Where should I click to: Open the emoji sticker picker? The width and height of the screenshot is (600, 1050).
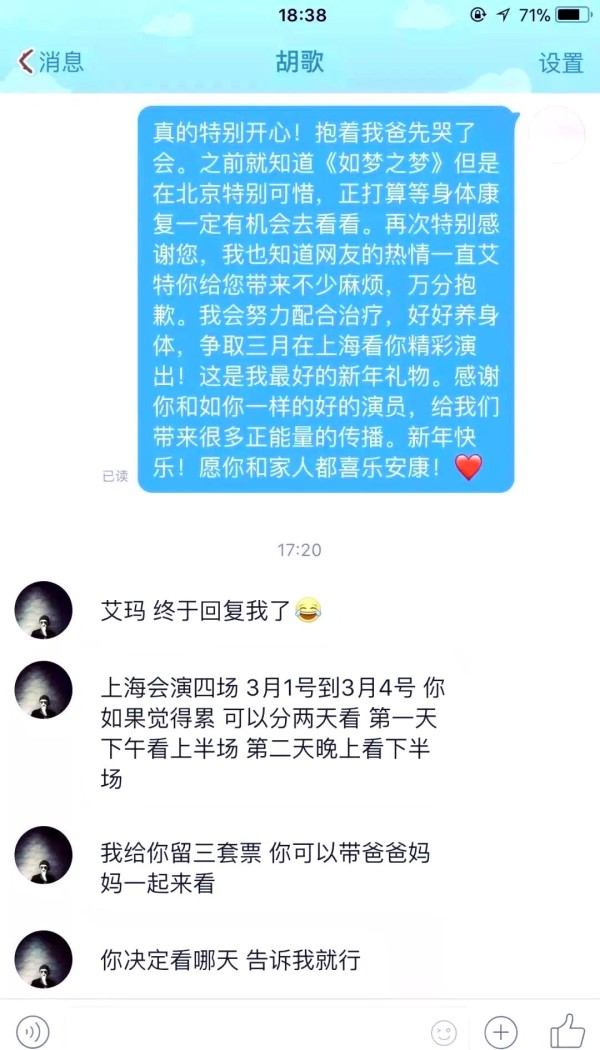pyautogui.click(x=444, y=1032)
